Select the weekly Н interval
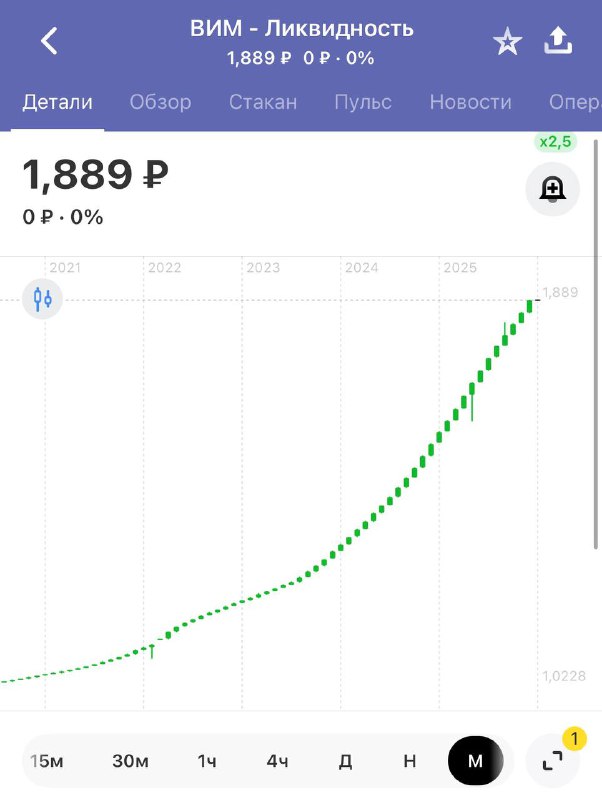 tap(409, 761)
